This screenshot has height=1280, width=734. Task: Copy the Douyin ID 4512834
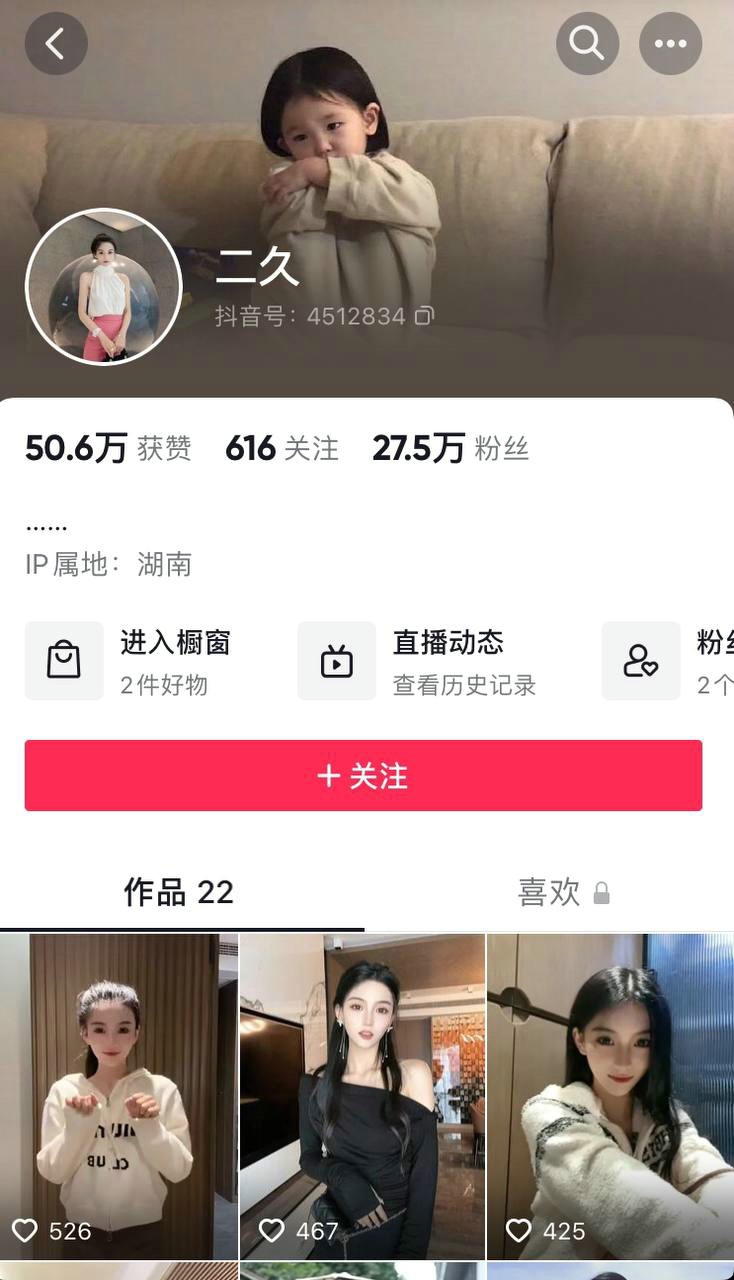[x=424, y=317]
